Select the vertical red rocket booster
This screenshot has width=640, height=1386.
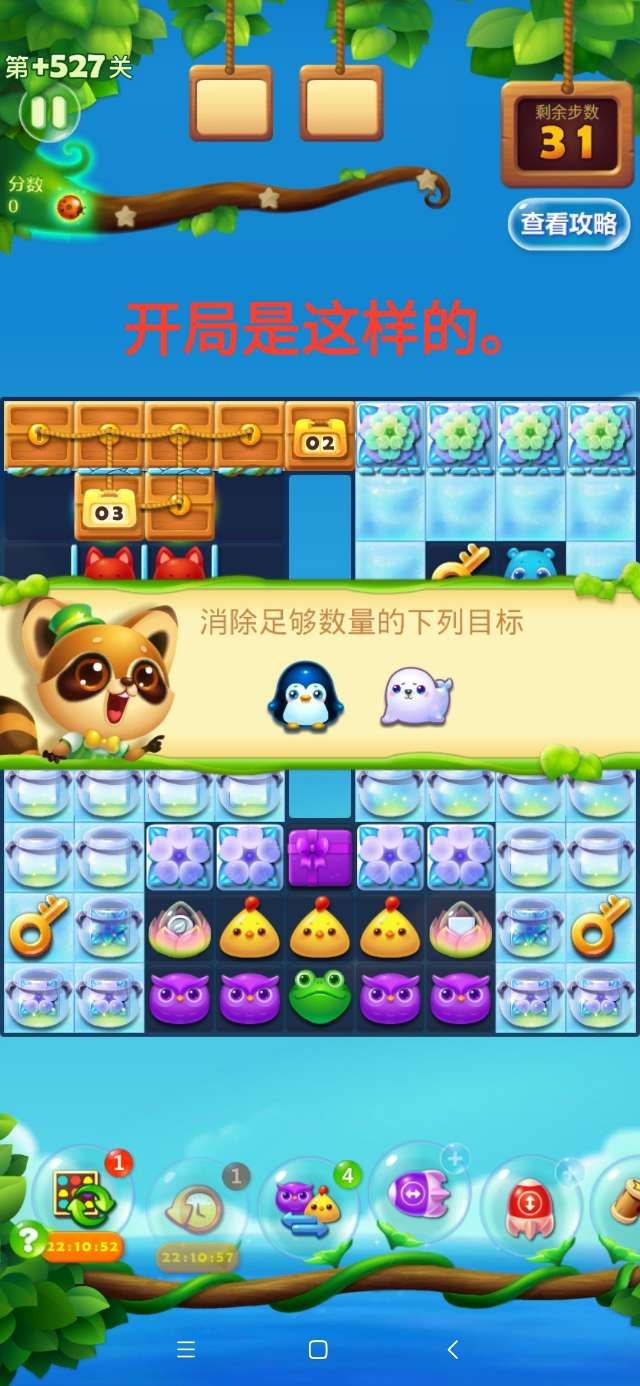pyautogui.click(x=530, y=1205)
